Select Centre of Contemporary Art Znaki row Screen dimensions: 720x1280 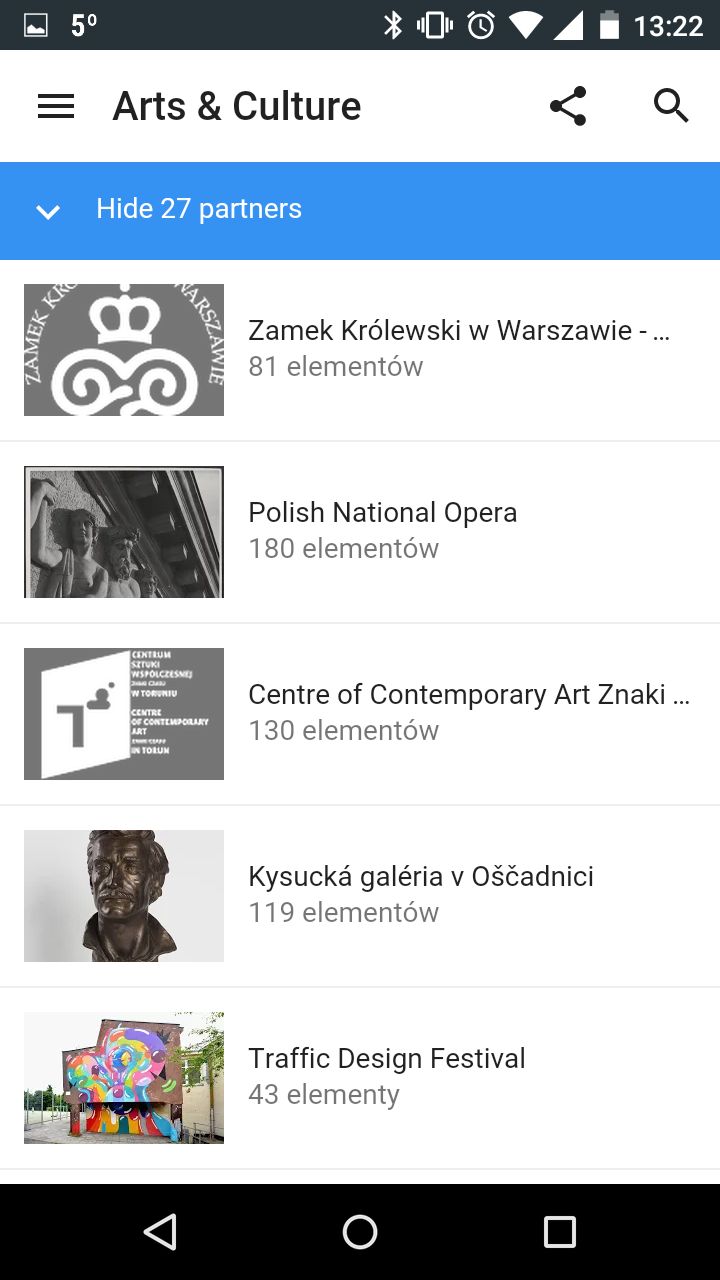360,714
